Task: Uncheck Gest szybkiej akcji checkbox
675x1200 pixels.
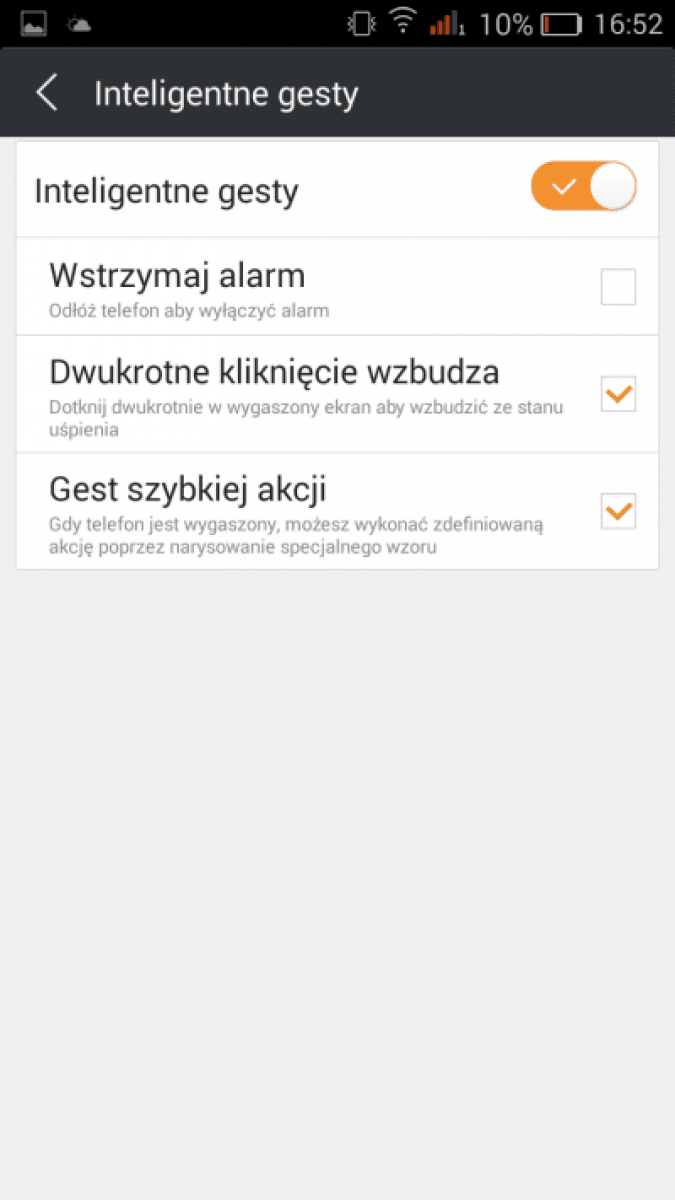Action: 618,511
